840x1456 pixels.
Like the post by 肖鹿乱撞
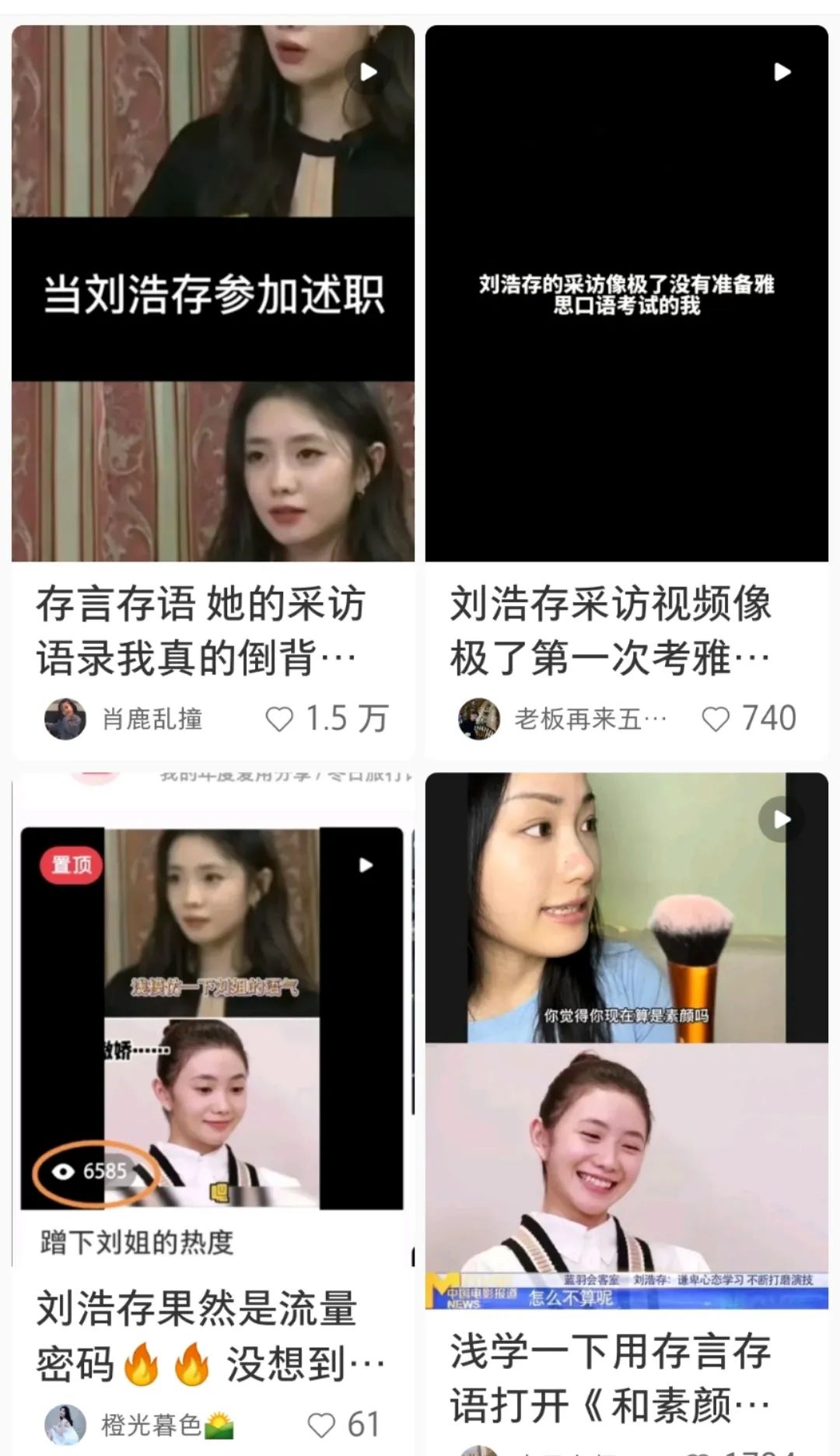280,719
